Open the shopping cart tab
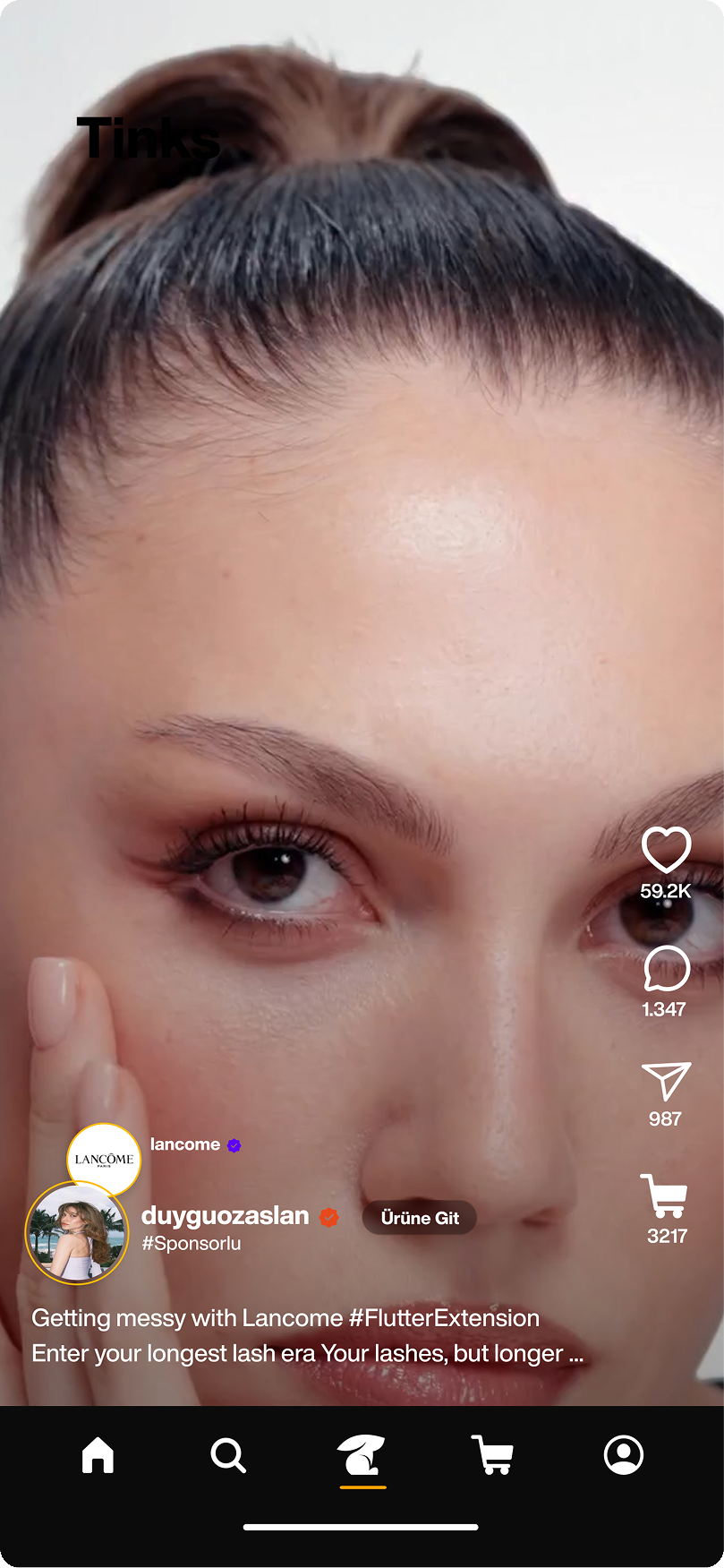Screen dimensions: 724x1568 [492, 1455]
